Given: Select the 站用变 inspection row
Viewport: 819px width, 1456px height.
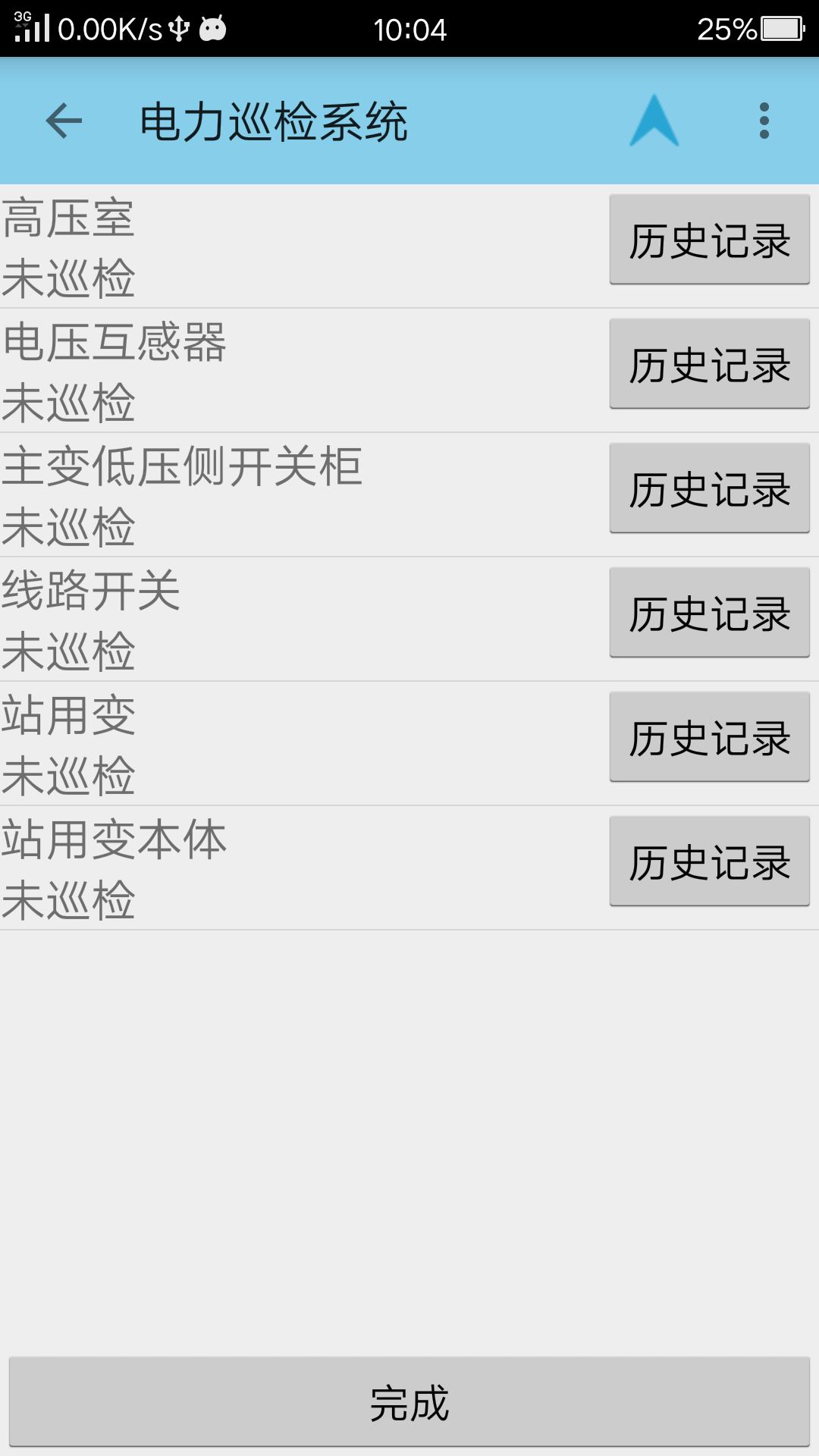Looking at the screenshot, I should 227,745.
